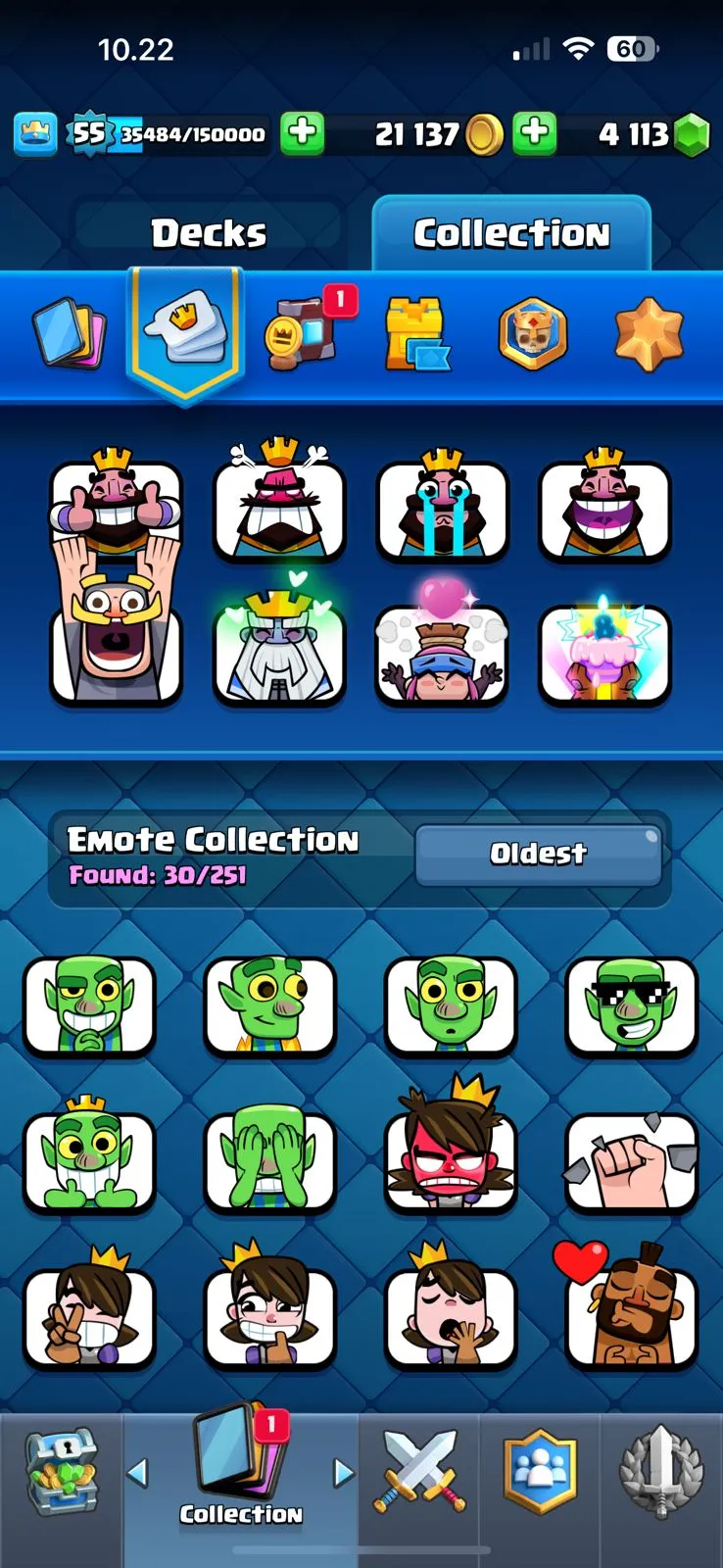Select the birthday cake emote in deck
723x1568 pixels.
(x=603, y=655)
